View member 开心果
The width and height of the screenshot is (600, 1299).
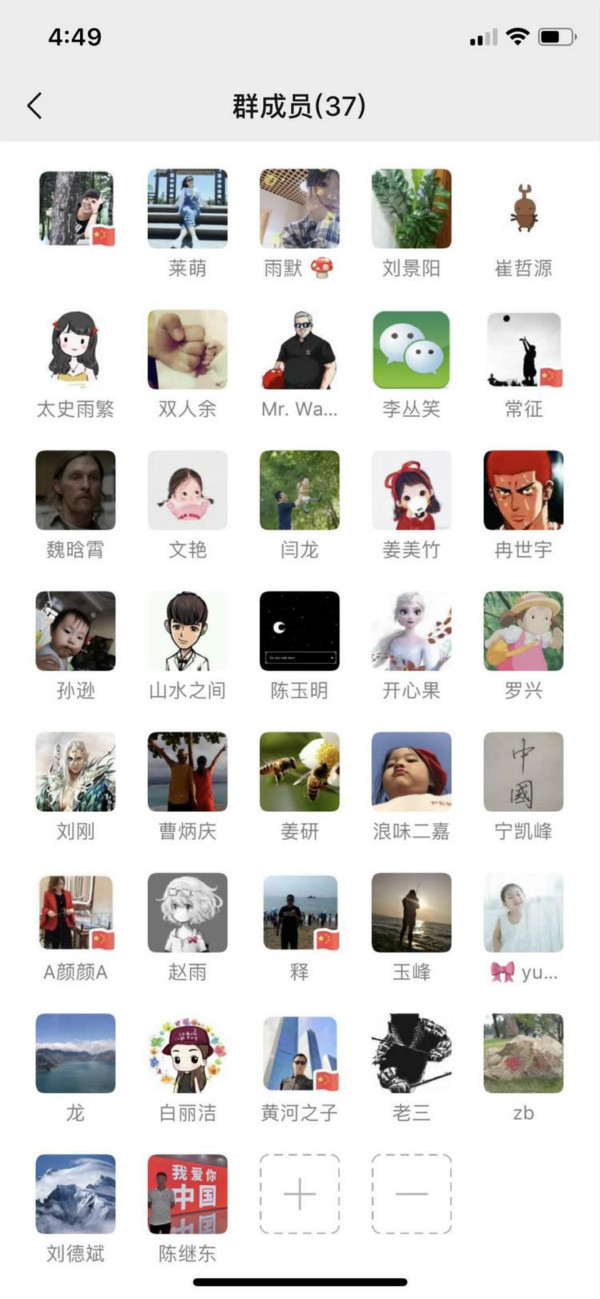[411, 631]
